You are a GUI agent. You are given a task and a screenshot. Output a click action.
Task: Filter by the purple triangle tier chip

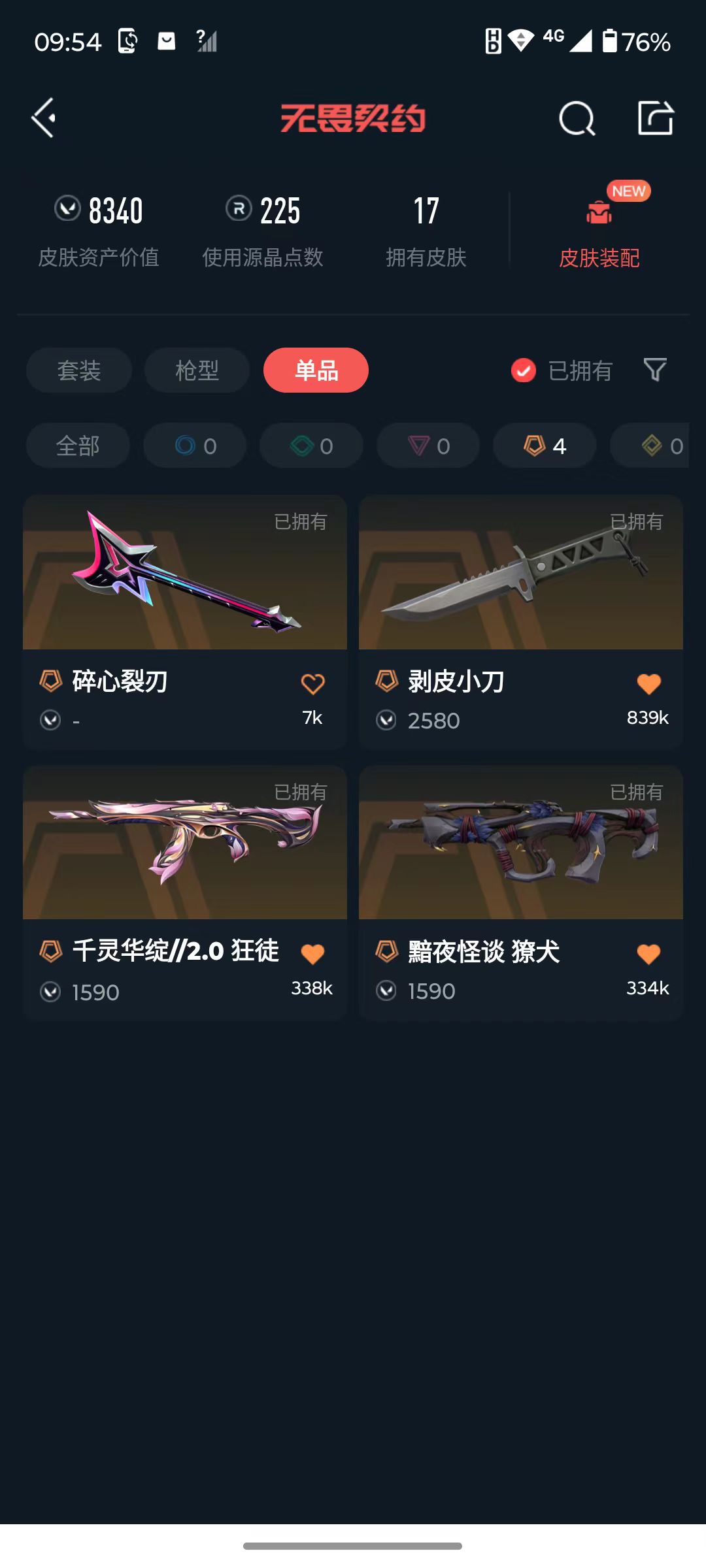pyautogui.click(x=428, y=446)
